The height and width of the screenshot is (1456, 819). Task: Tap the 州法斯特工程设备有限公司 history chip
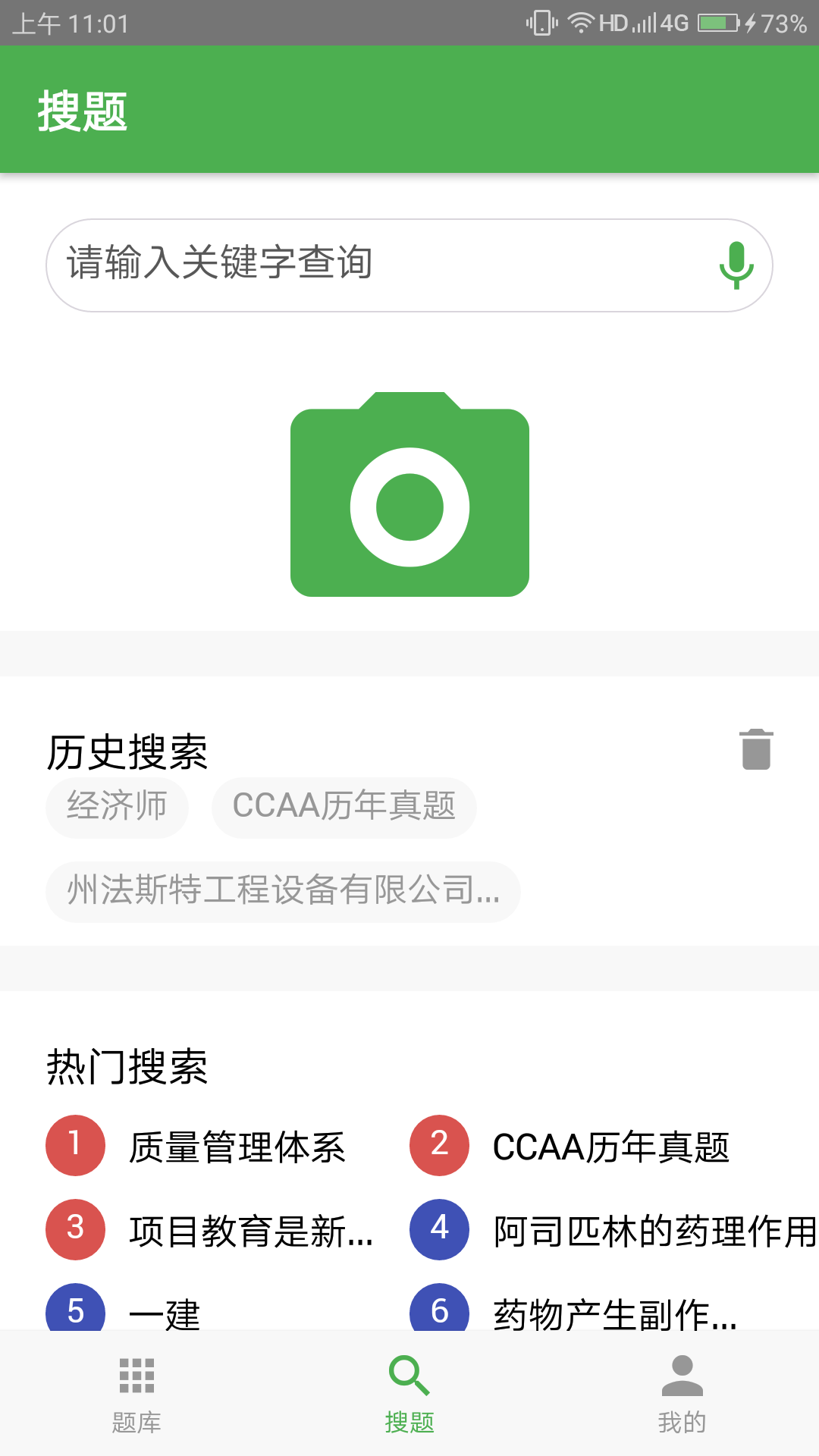281,892
